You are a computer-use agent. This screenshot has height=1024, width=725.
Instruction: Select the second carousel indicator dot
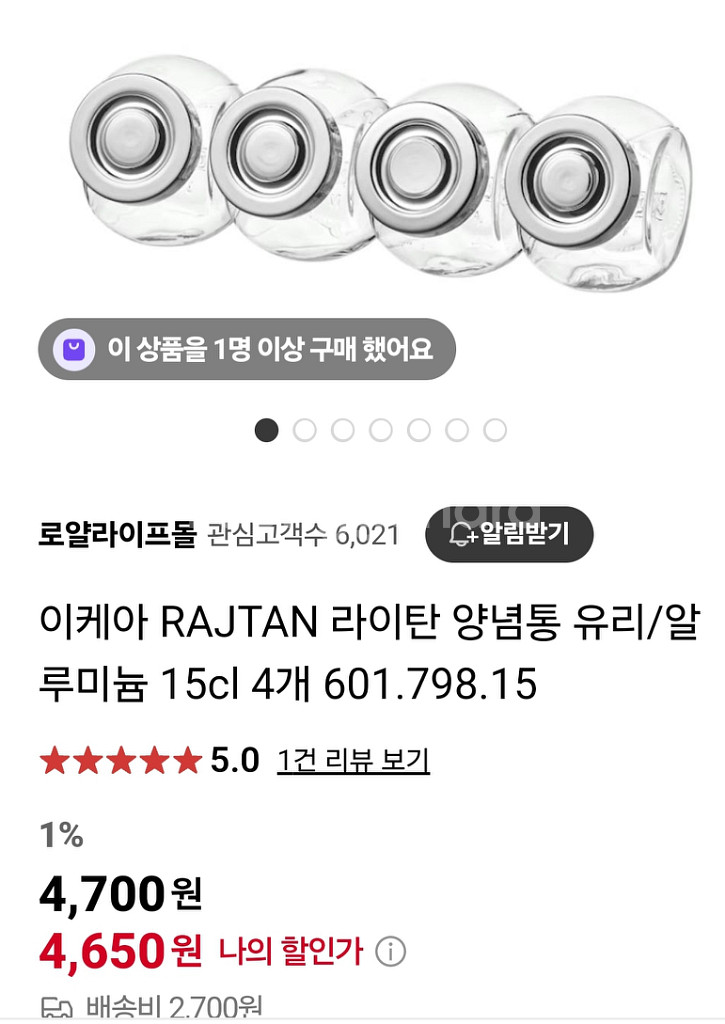coord(305,431)
